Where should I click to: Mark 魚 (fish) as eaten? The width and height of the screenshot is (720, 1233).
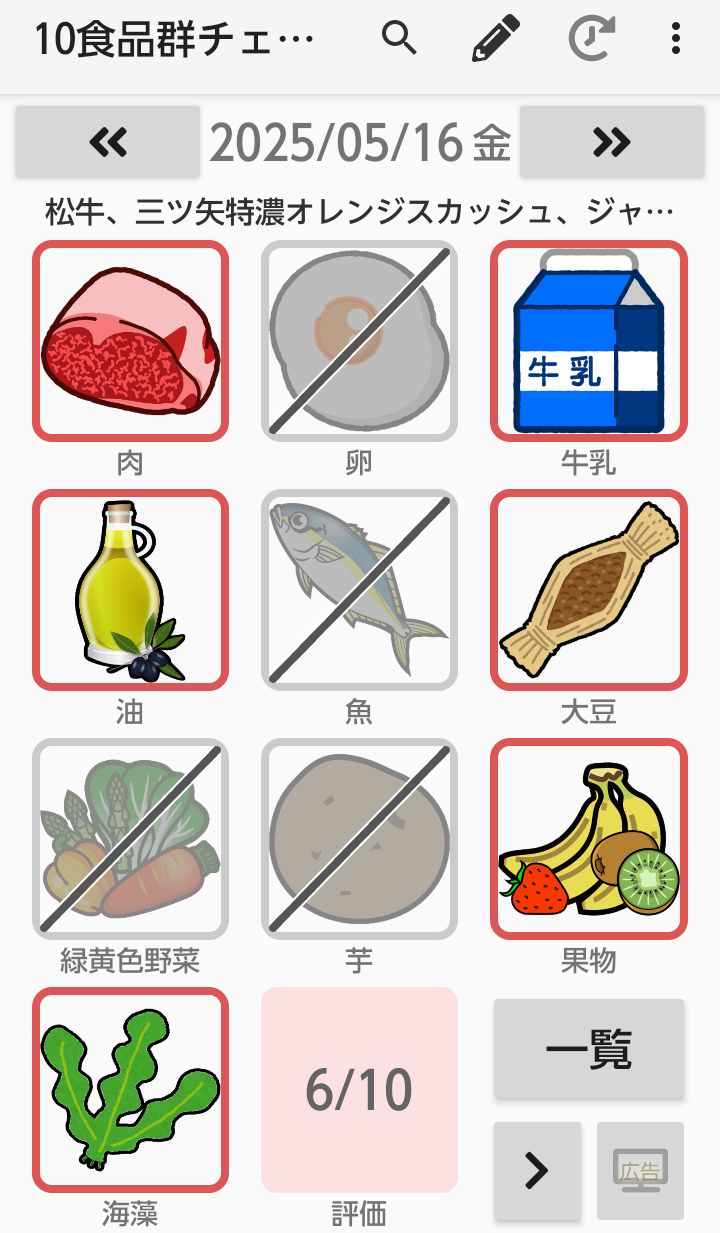click(359, 590)
